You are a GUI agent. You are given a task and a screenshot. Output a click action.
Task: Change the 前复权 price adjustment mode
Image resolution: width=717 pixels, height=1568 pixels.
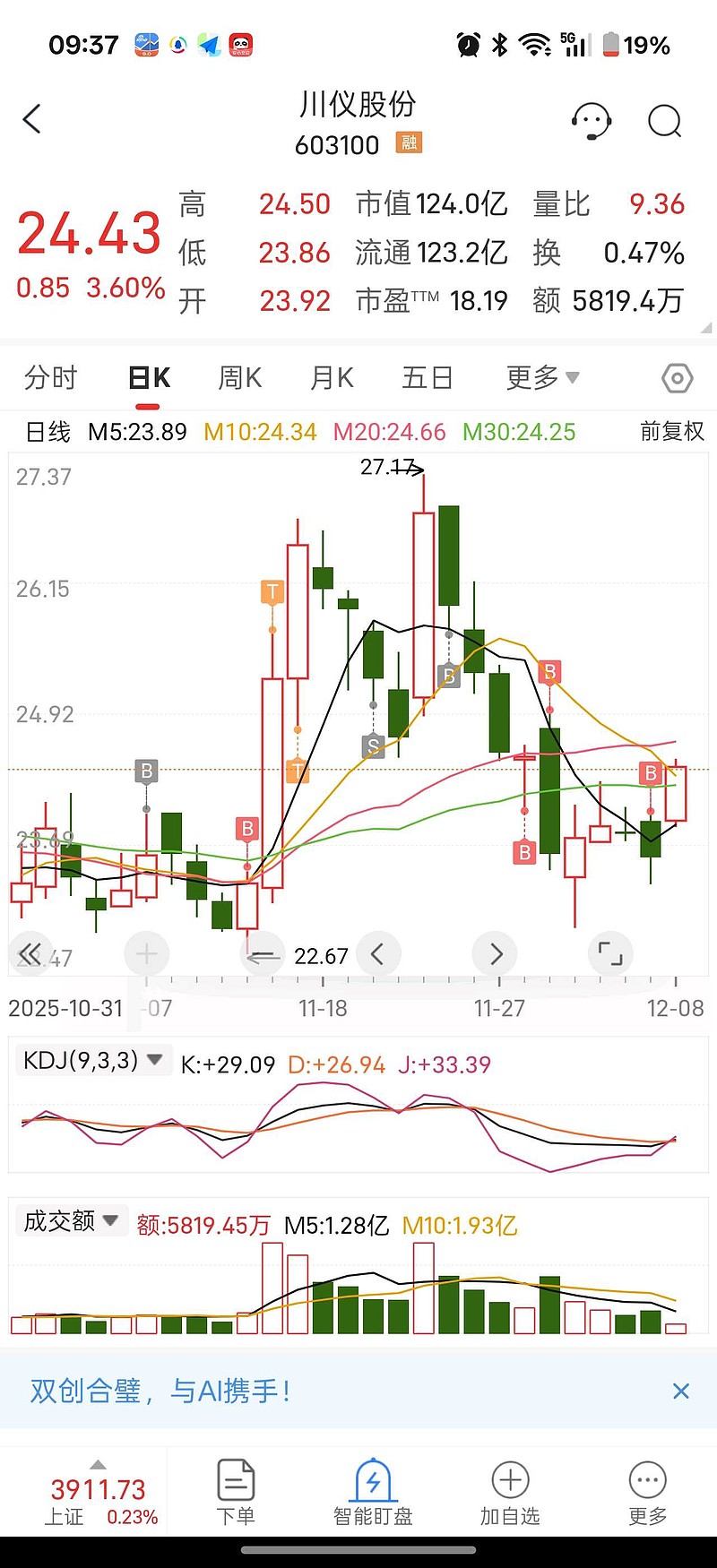[671, 432]
